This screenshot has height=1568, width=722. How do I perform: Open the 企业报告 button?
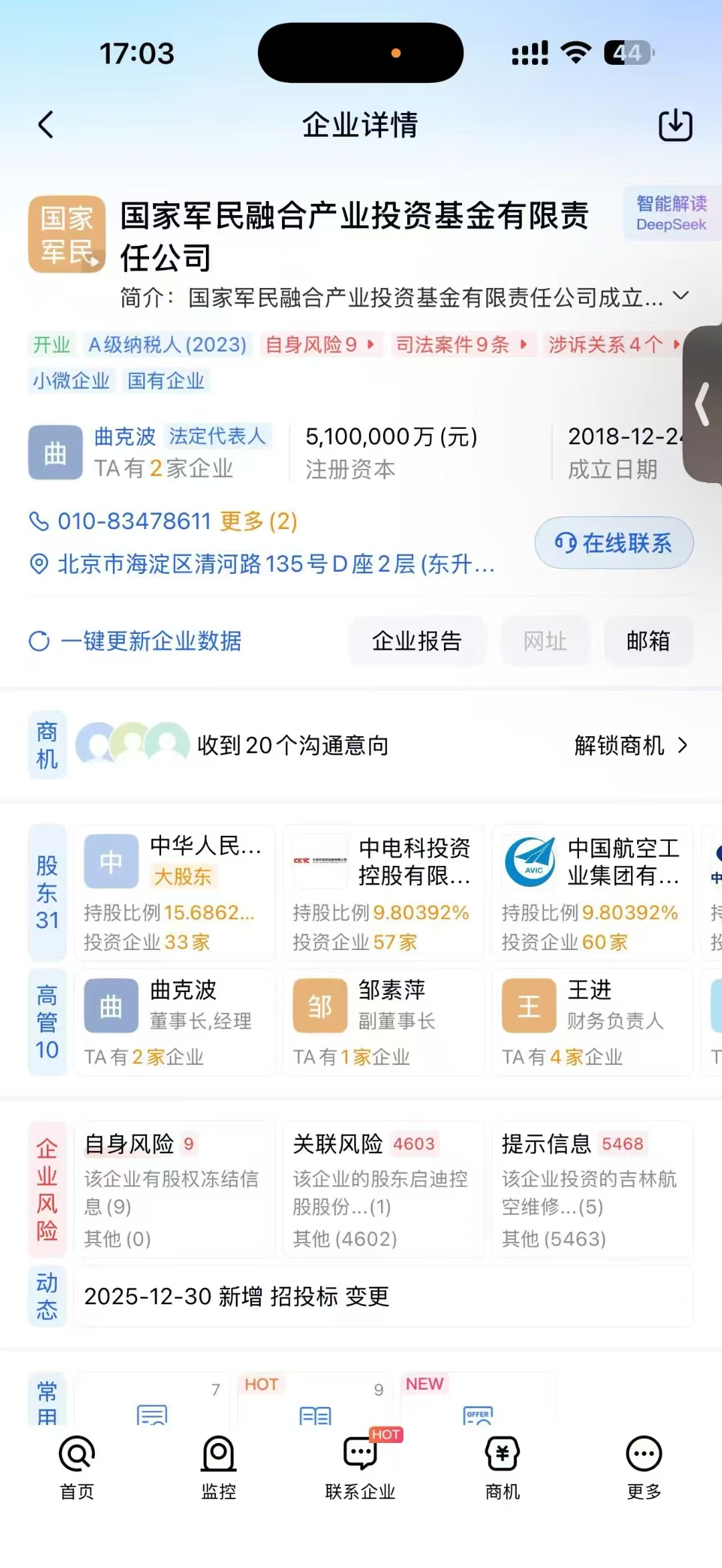click(x=417, y=641)
